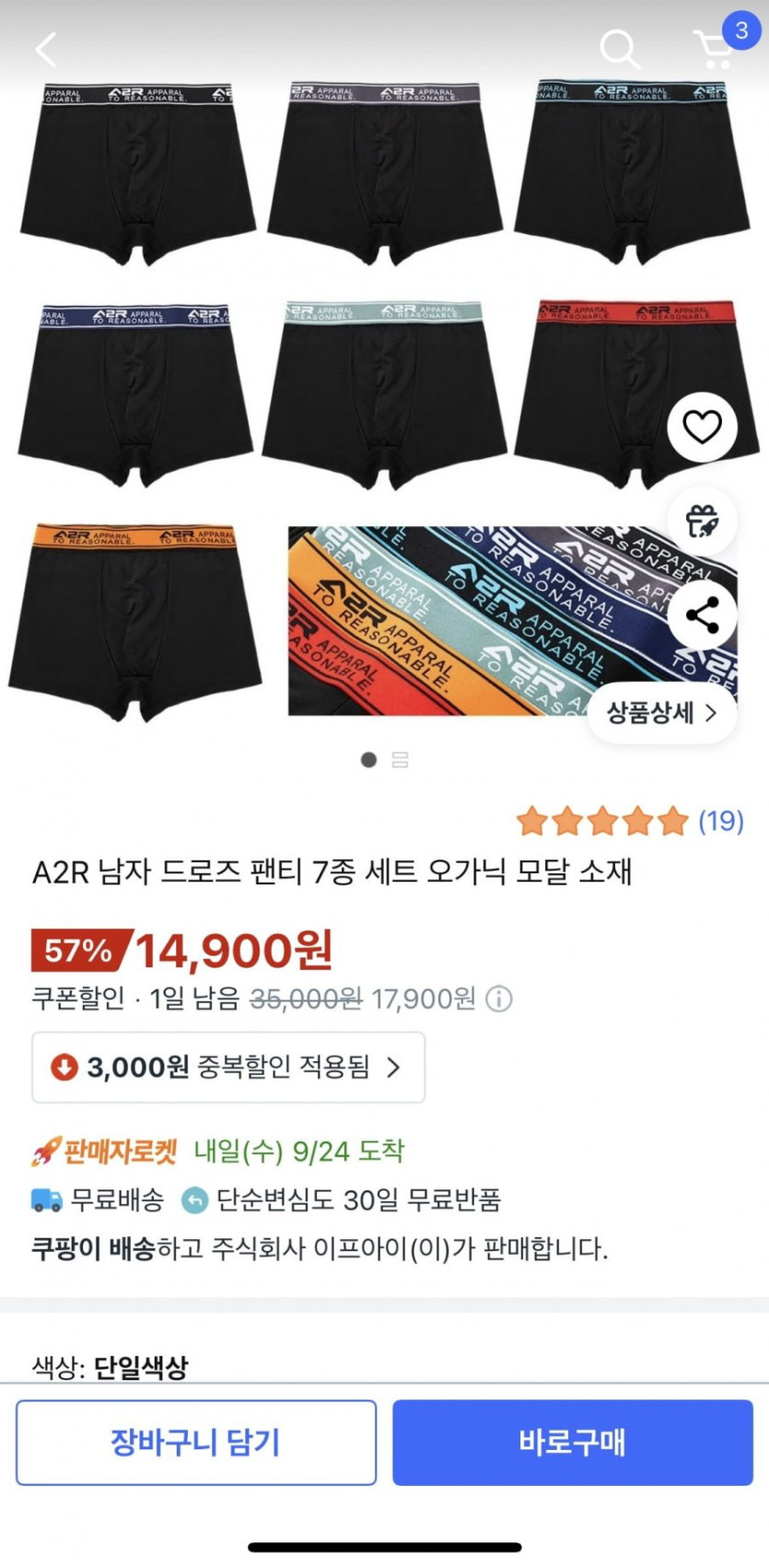Share this product
769x1568 pixels.
coord(702,615)
